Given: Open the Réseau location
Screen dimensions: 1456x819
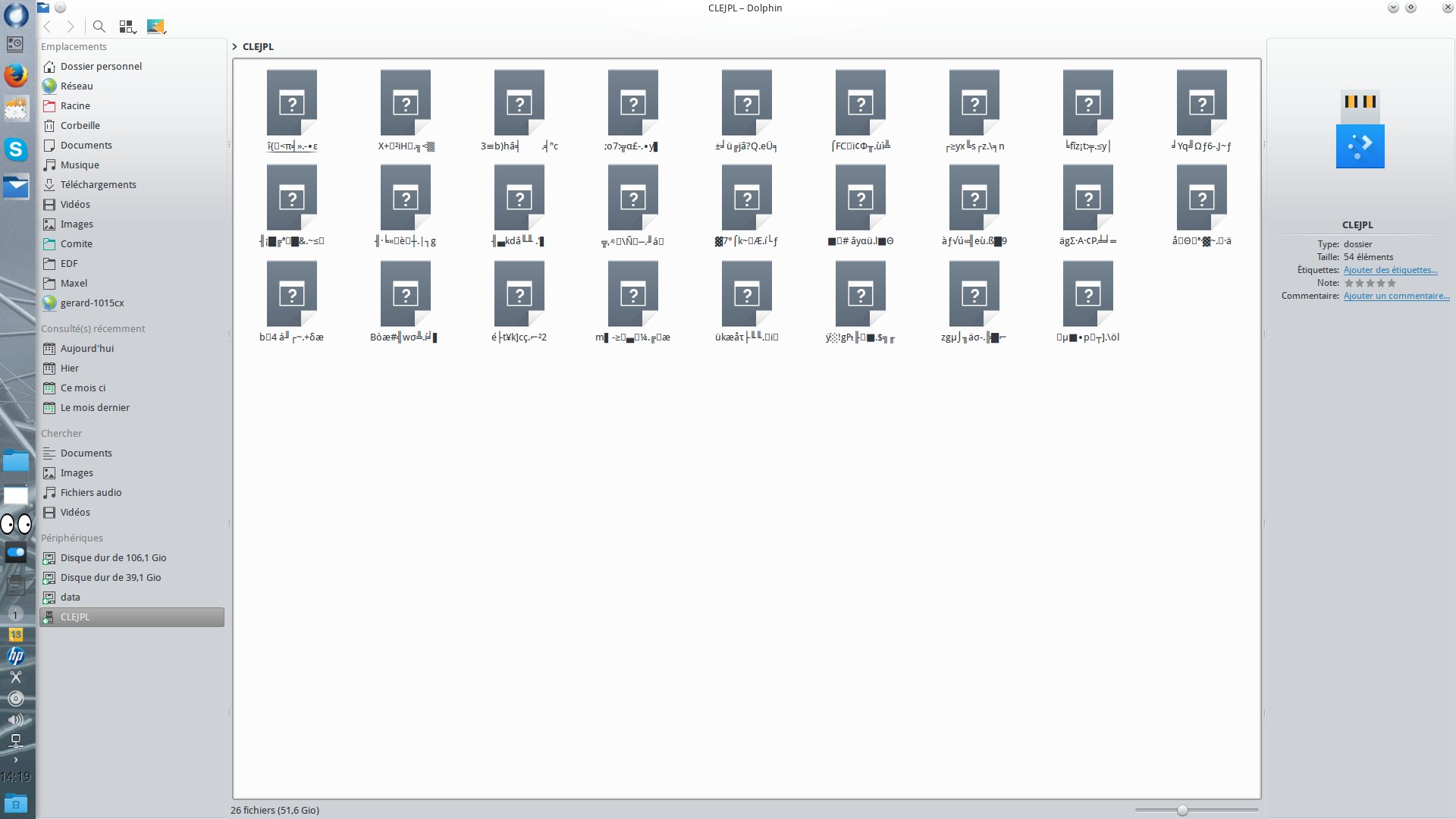Looking at the screenshot, I should [x=77, y=86].
